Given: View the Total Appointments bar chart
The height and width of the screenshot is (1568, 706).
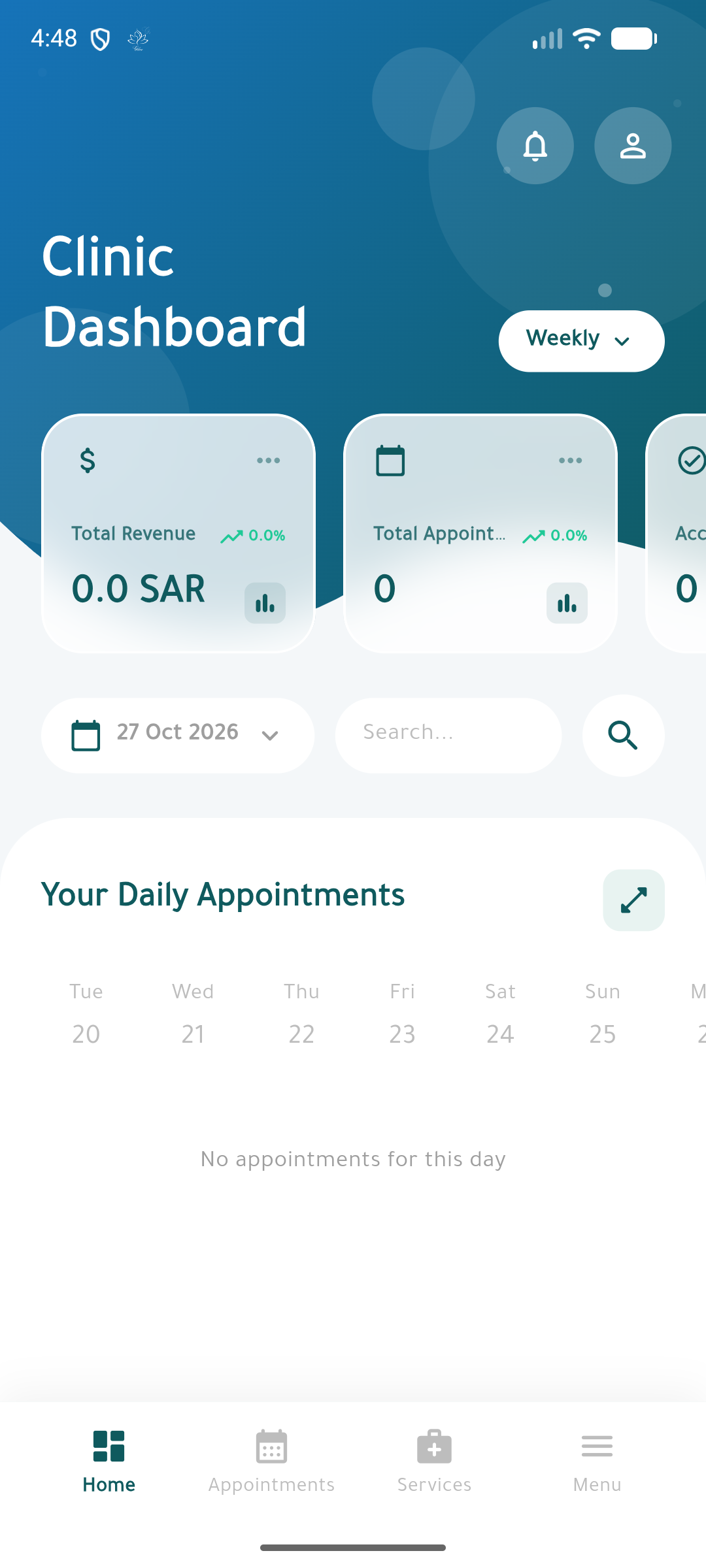Looking at the screenshot, I should 567,603.
